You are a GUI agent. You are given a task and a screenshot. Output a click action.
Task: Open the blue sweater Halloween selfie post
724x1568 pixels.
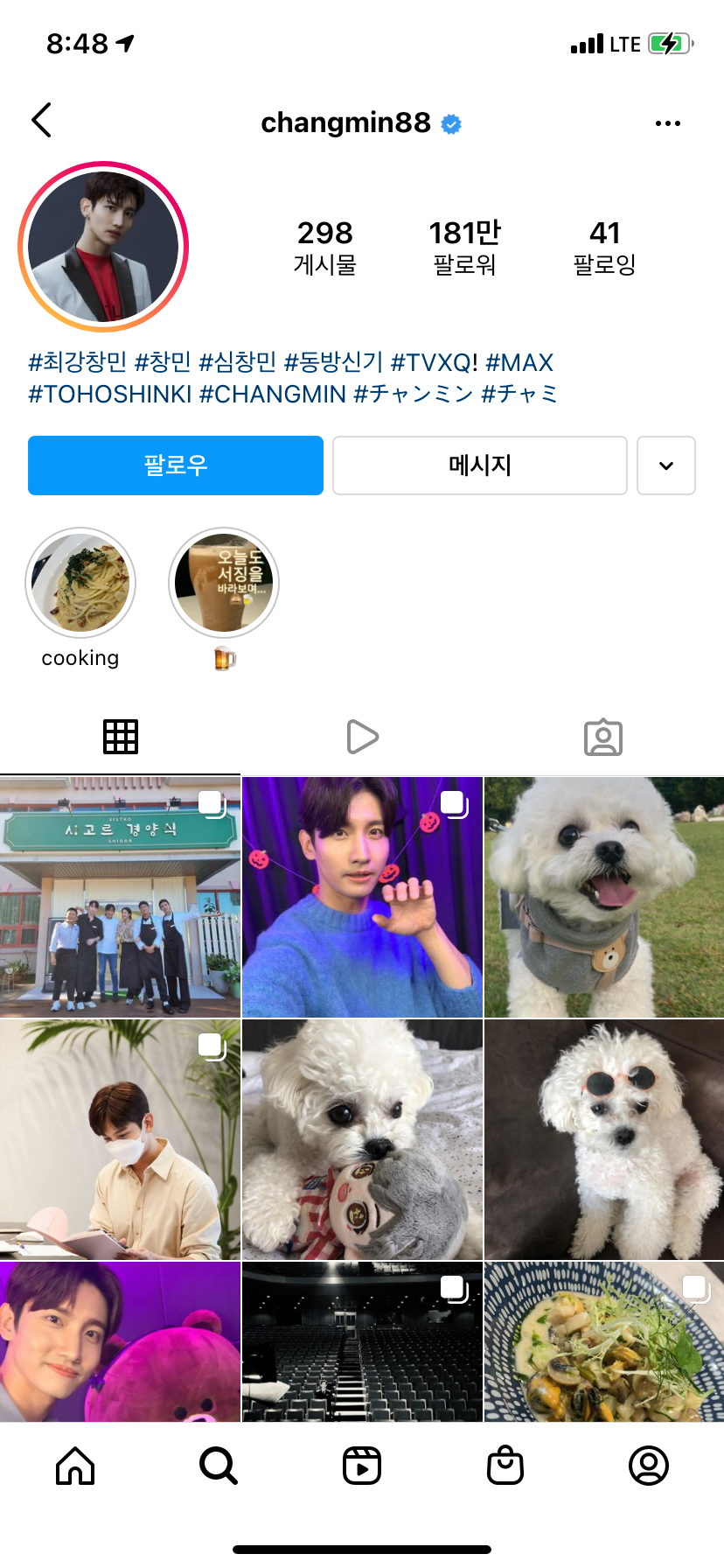coord(362,897)
